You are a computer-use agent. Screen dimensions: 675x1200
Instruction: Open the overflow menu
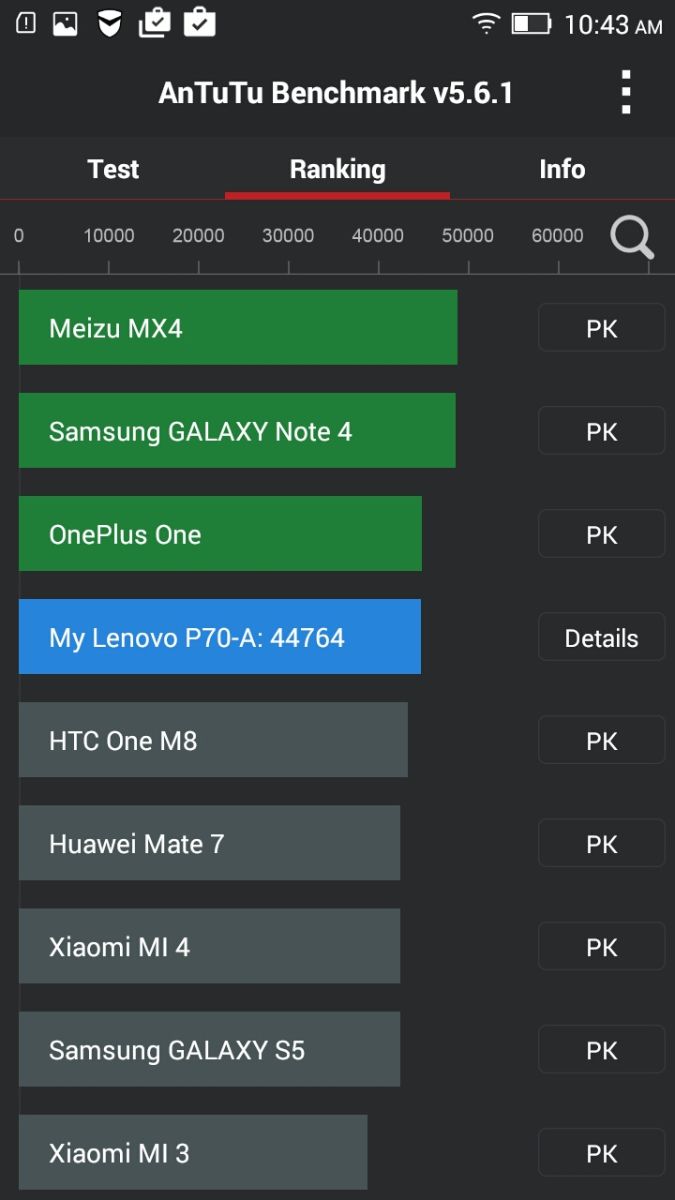[626, 93]
